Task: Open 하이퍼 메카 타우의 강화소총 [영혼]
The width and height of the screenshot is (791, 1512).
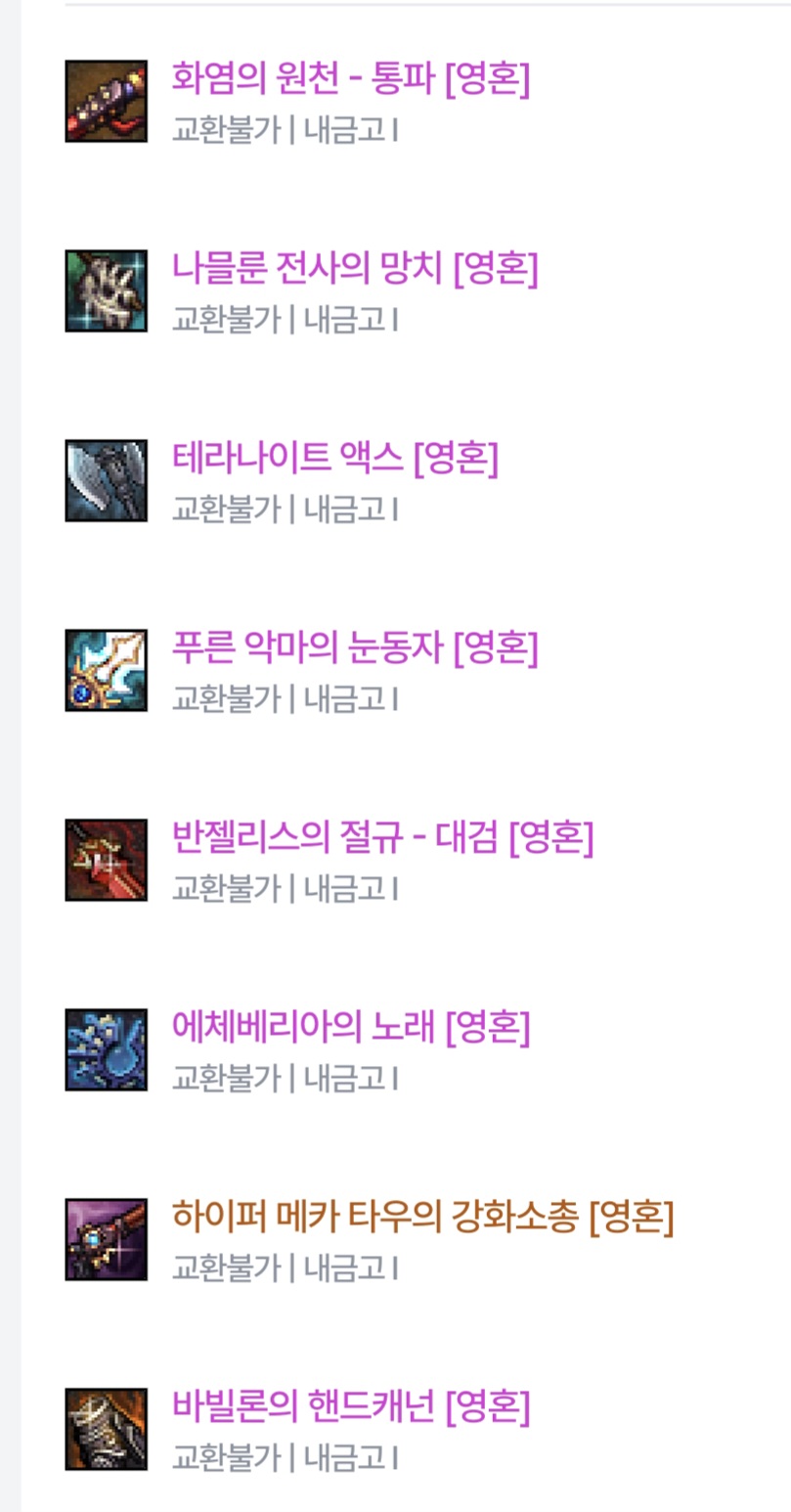Action: point(422,1218)
